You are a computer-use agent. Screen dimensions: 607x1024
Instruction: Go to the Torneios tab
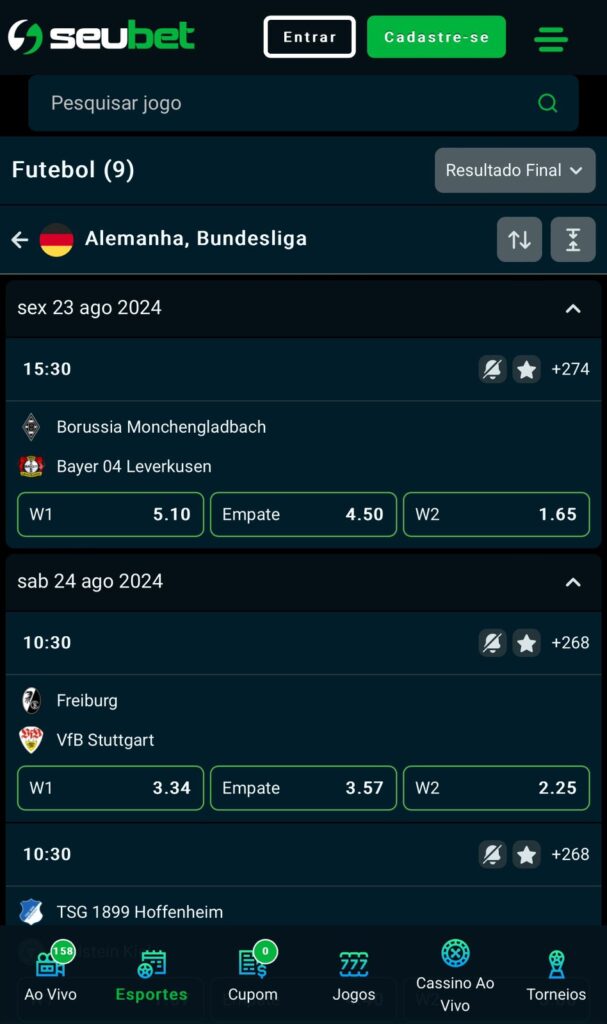pos(556,976)
